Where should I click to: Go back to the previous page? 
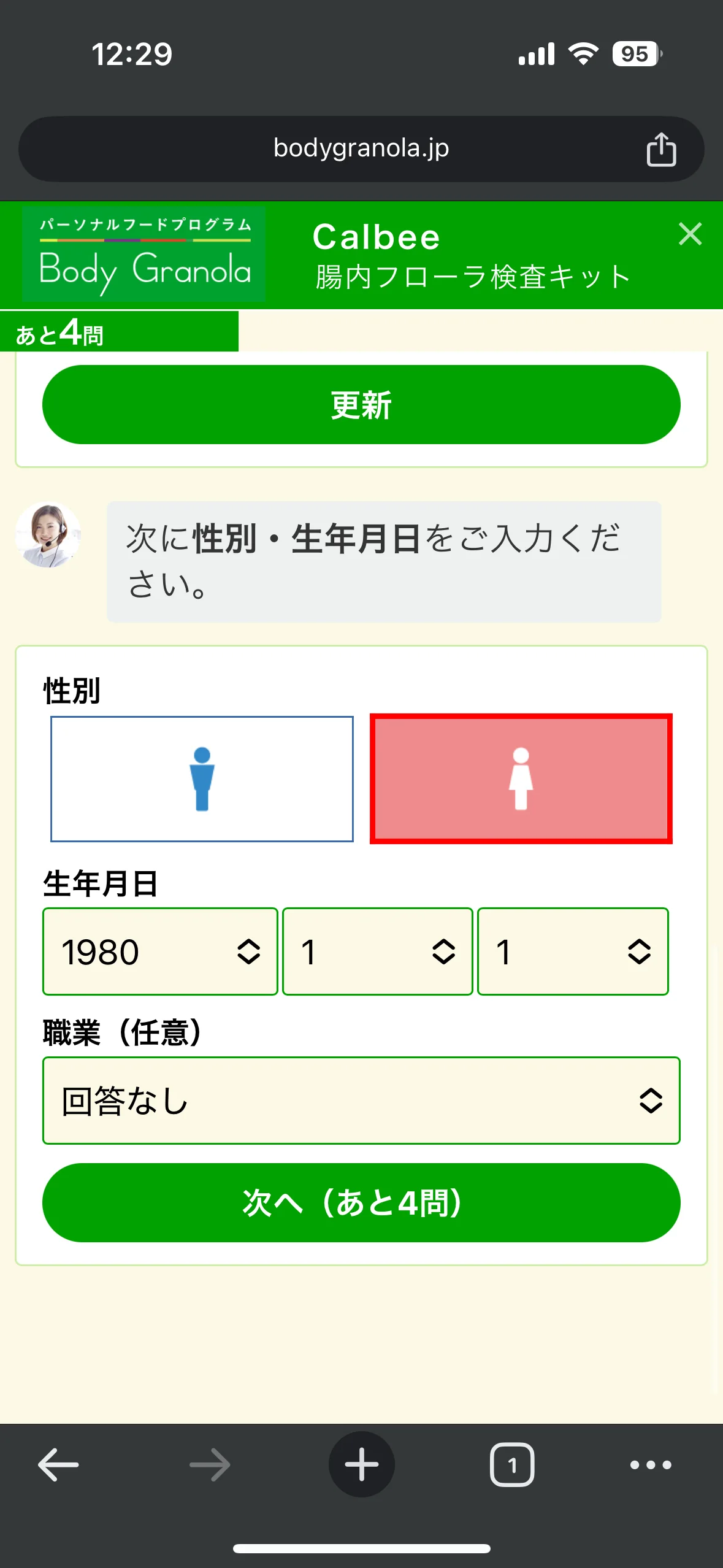[58, 1465]
